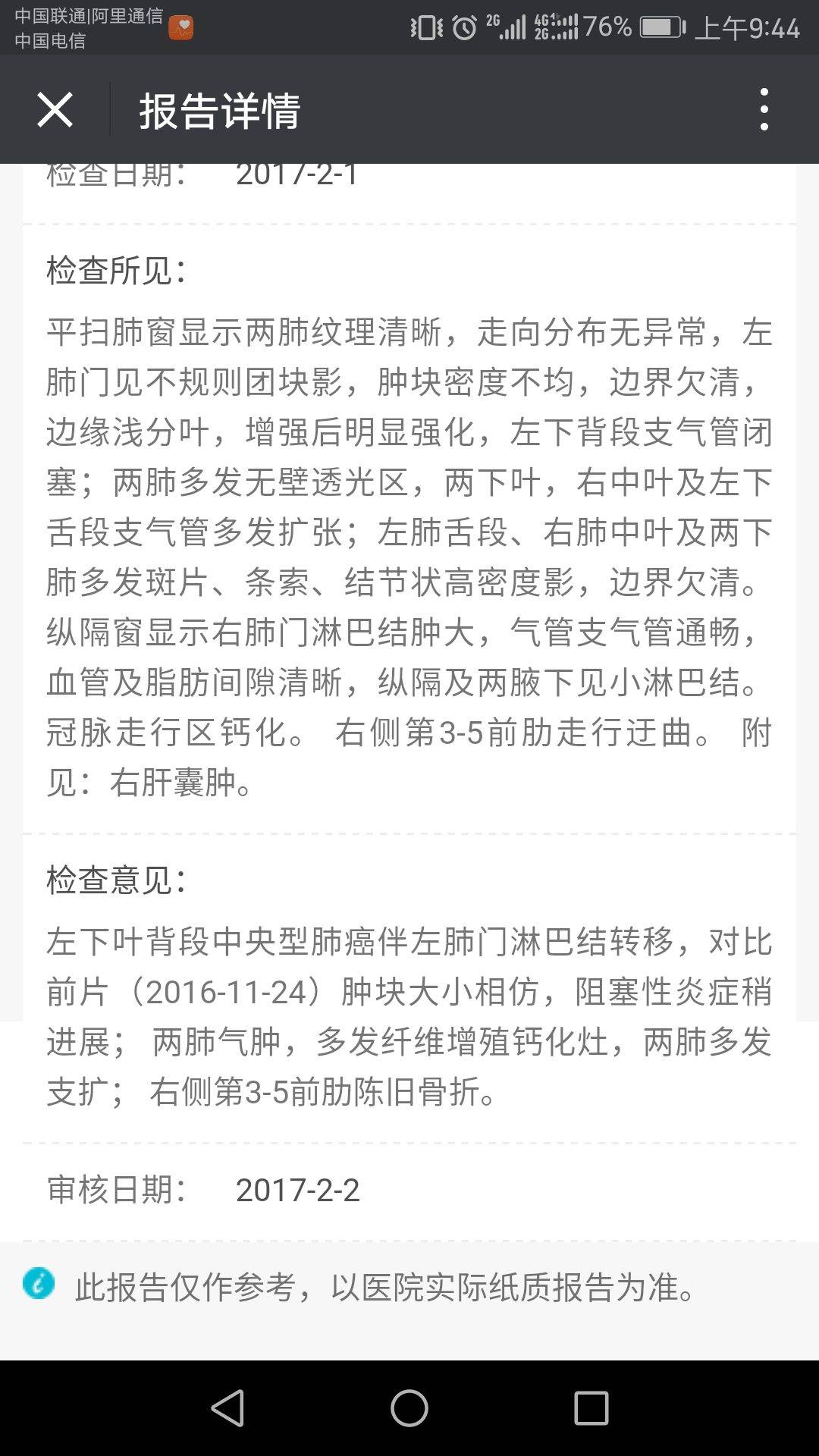
Task: Tap the system back button
Action: [227, 1408]
